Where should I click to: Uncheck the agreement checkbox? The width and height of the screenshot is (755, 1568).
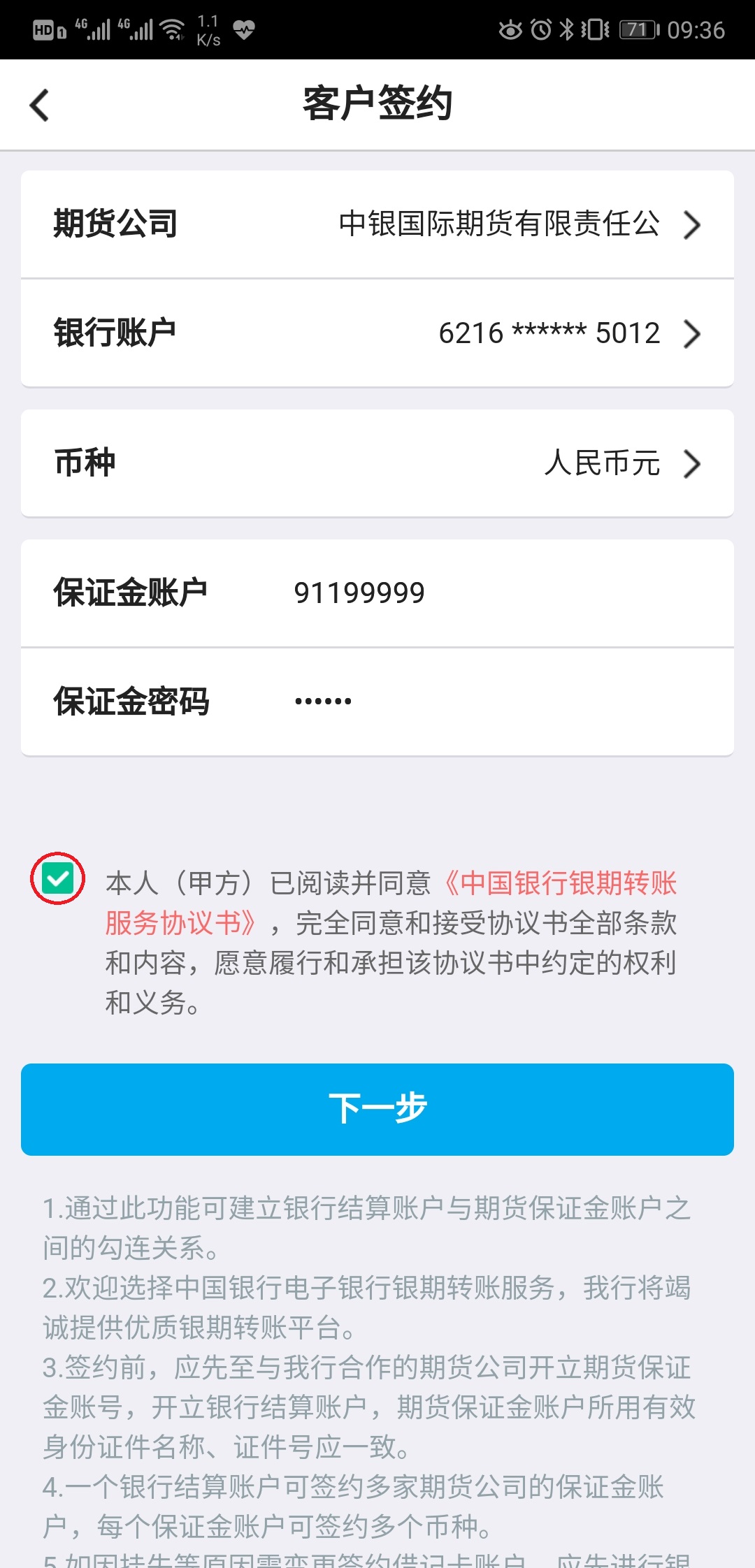click(57, 878)
